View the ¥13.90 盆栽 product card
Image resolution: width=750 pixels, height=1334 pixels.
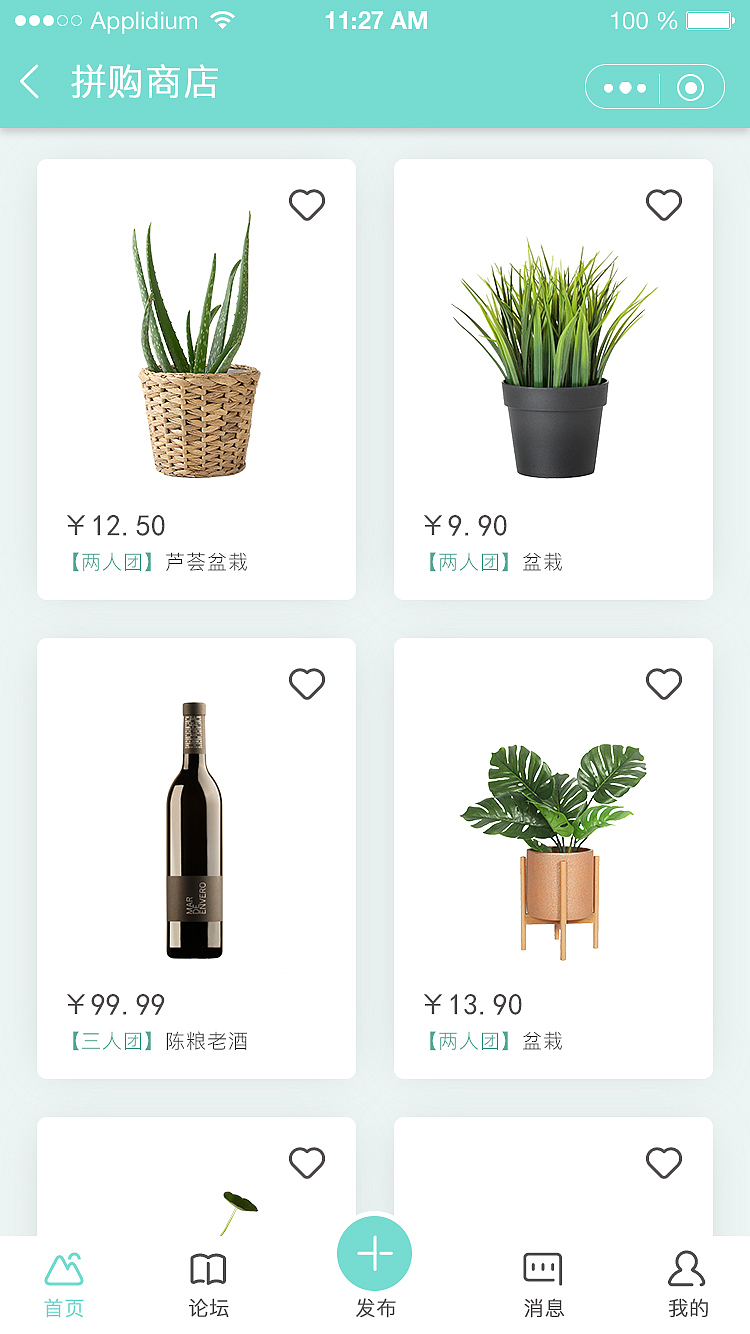(x=553, y=860)
